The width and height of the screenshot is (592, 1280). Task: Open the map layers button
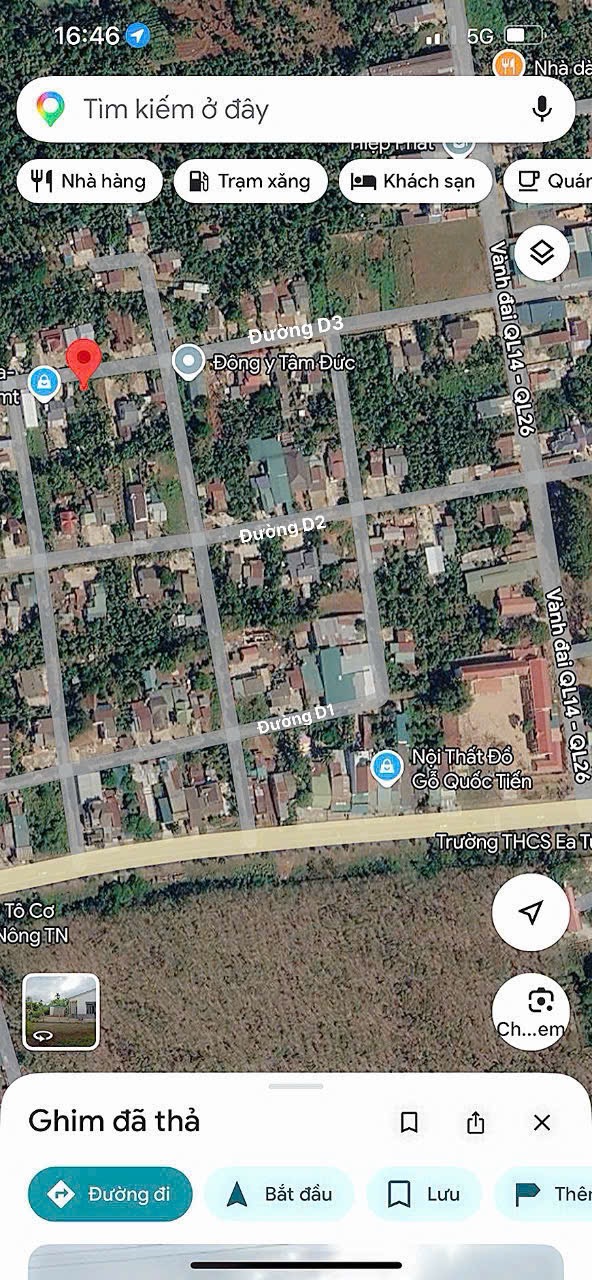click(541, 253)
